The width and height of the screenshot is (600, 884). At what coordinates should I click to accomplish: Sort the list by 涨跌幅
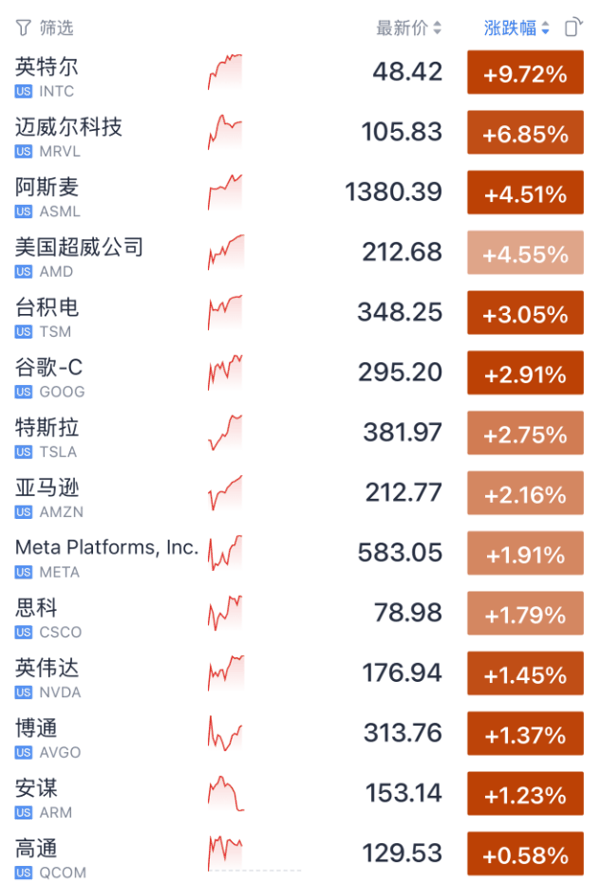[x=516, y=28]
